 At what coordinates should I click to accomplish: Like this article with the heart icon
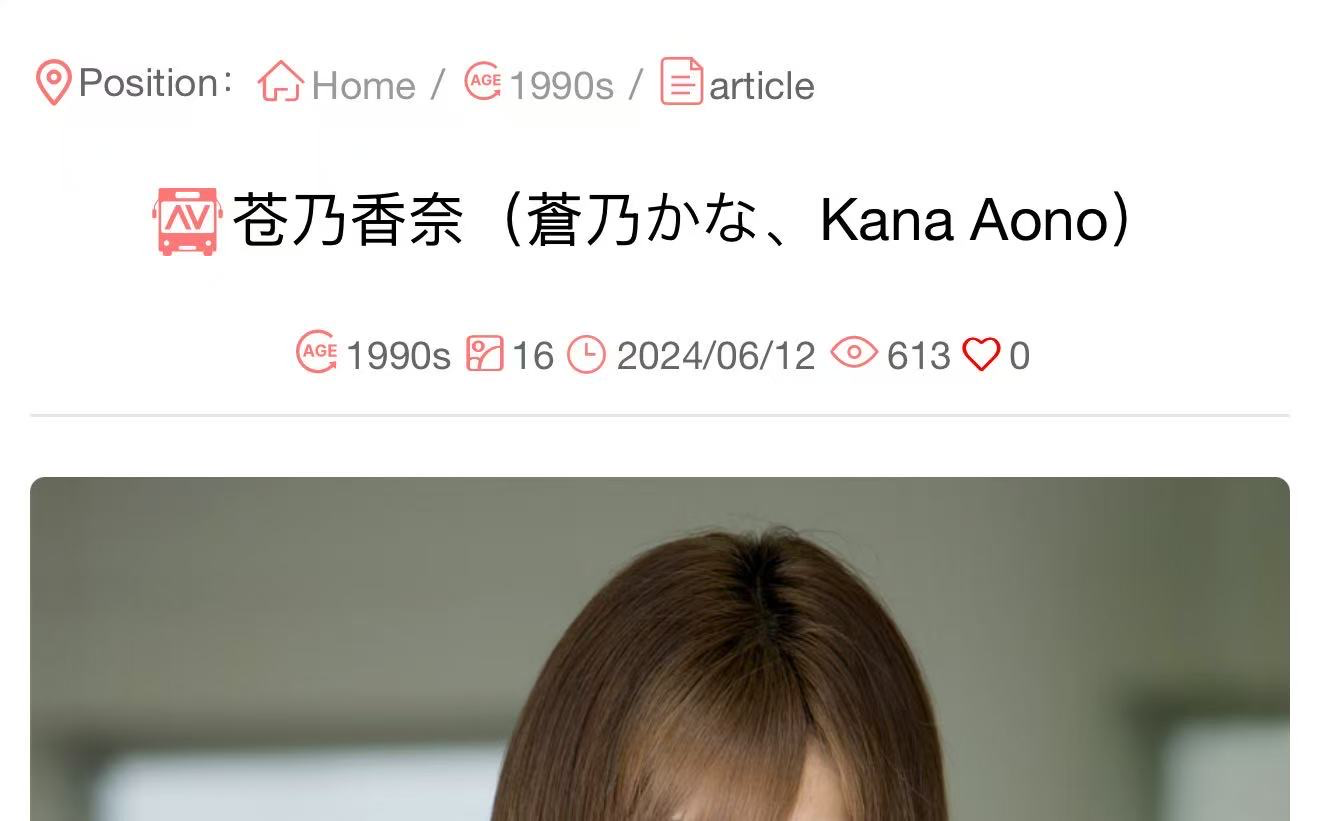pyautogui.click(x=981, y=355)
